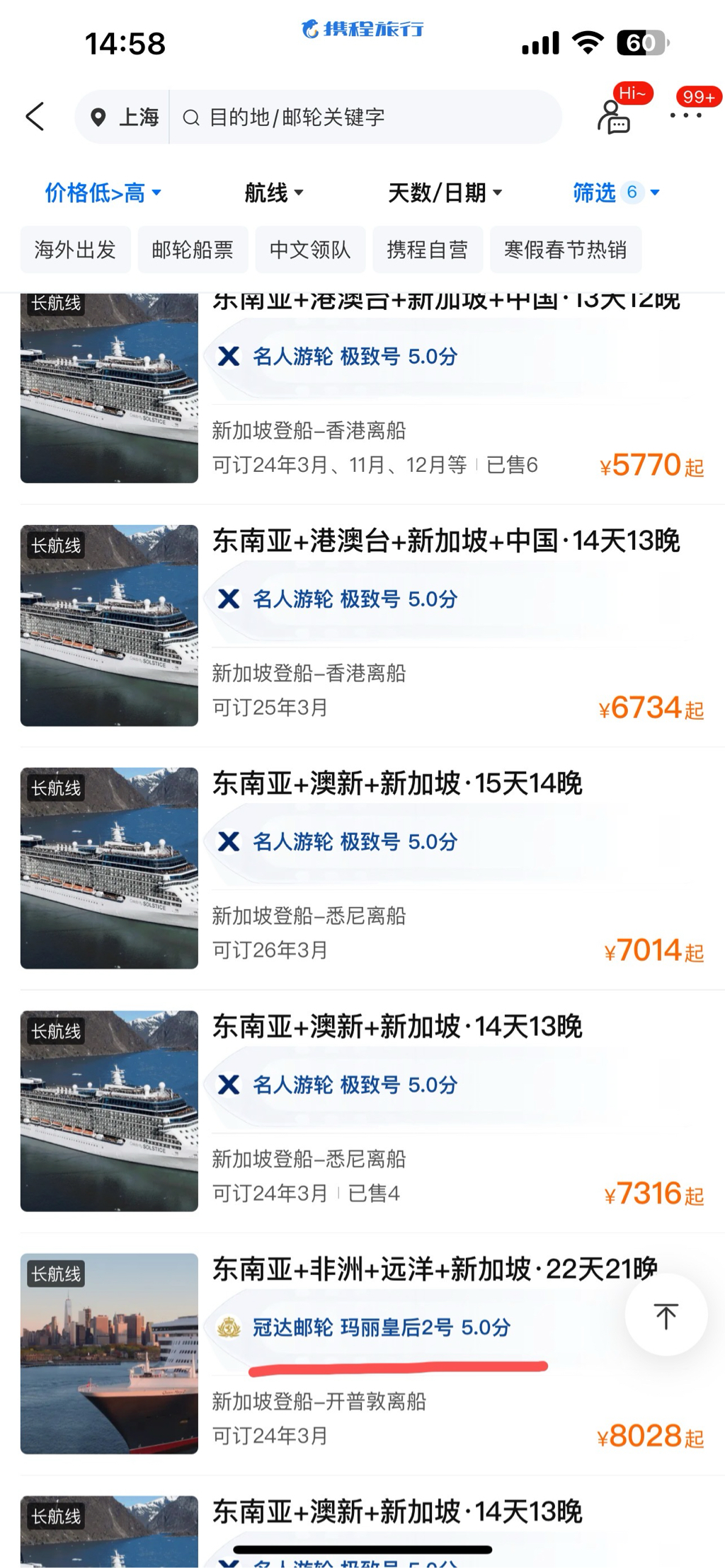
Task: Open the 价格低>高 sort dropdown
Action: point(103,192)
